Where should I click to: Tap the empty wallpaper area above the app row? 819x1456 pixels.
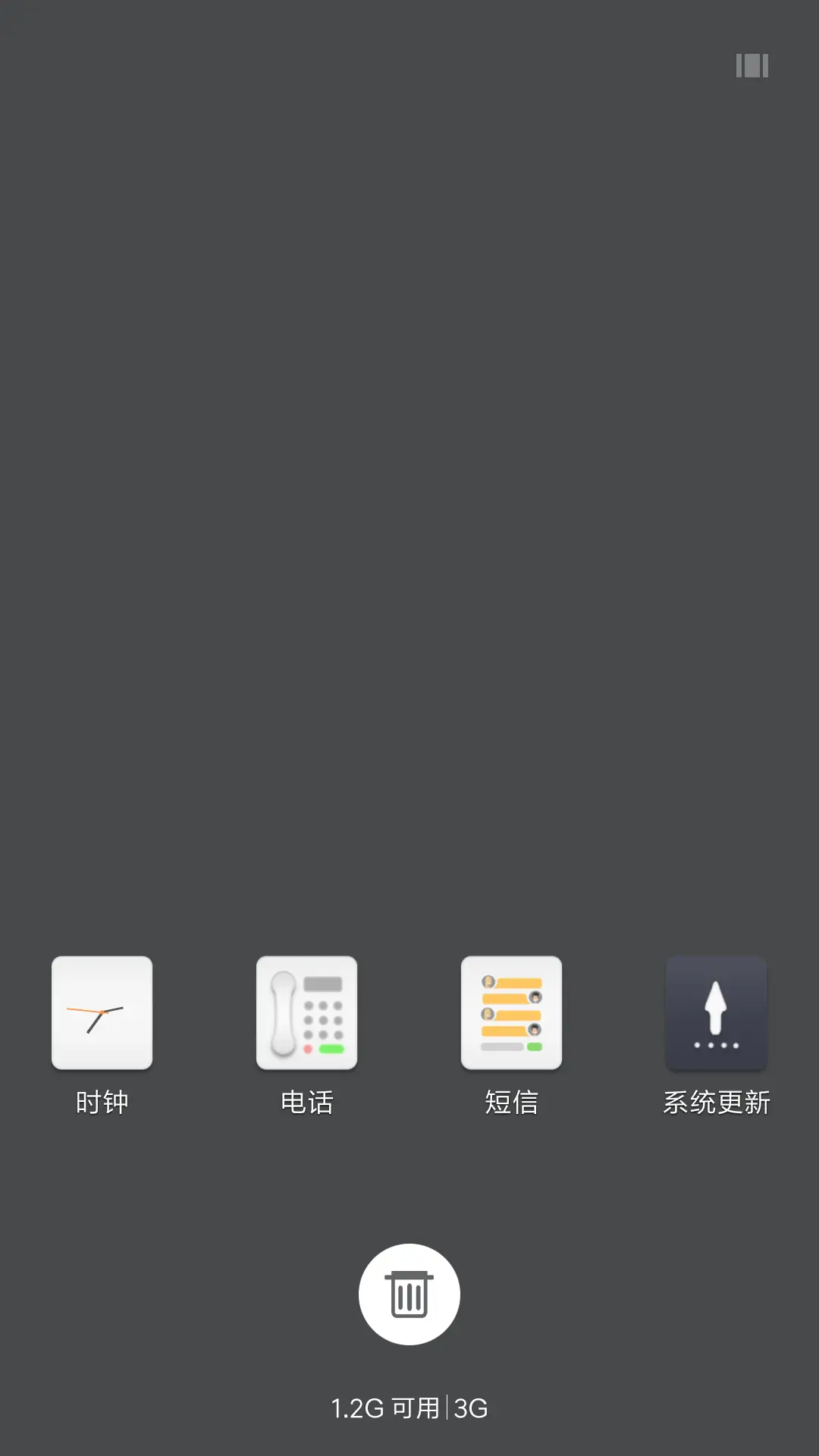[409, 531]
